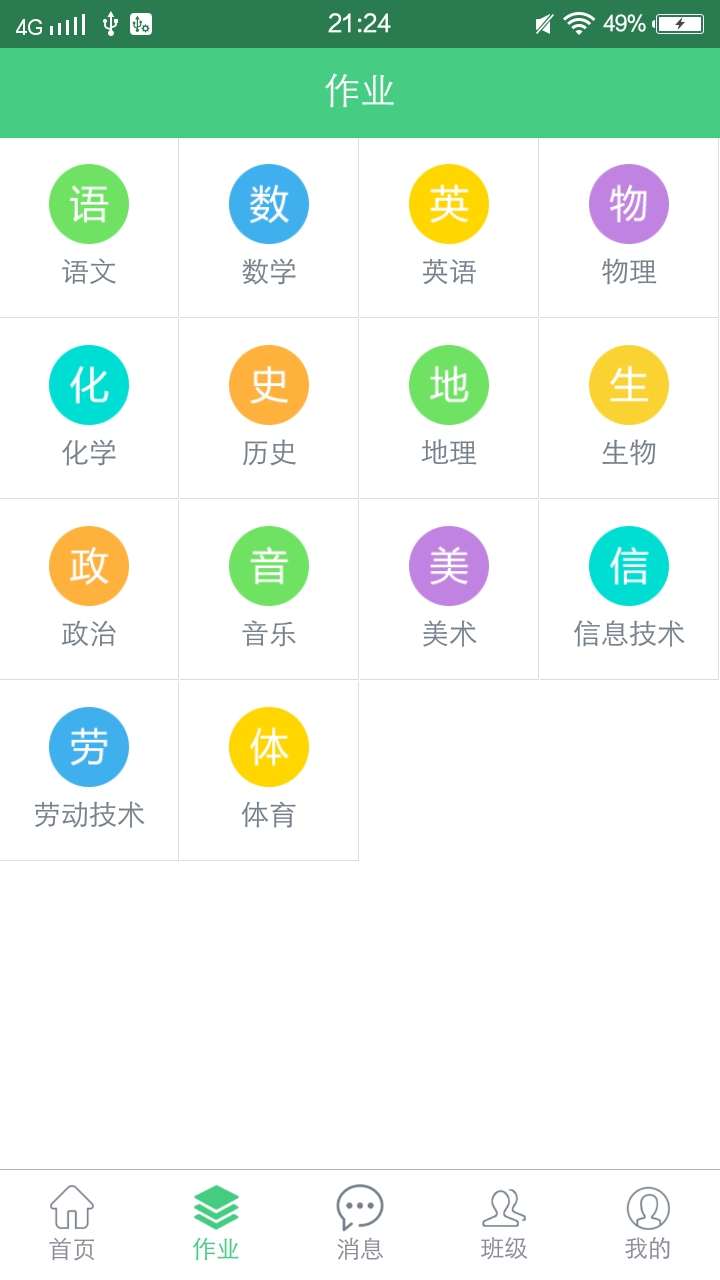Open the 我的 profile tab

coord(648,1224)
